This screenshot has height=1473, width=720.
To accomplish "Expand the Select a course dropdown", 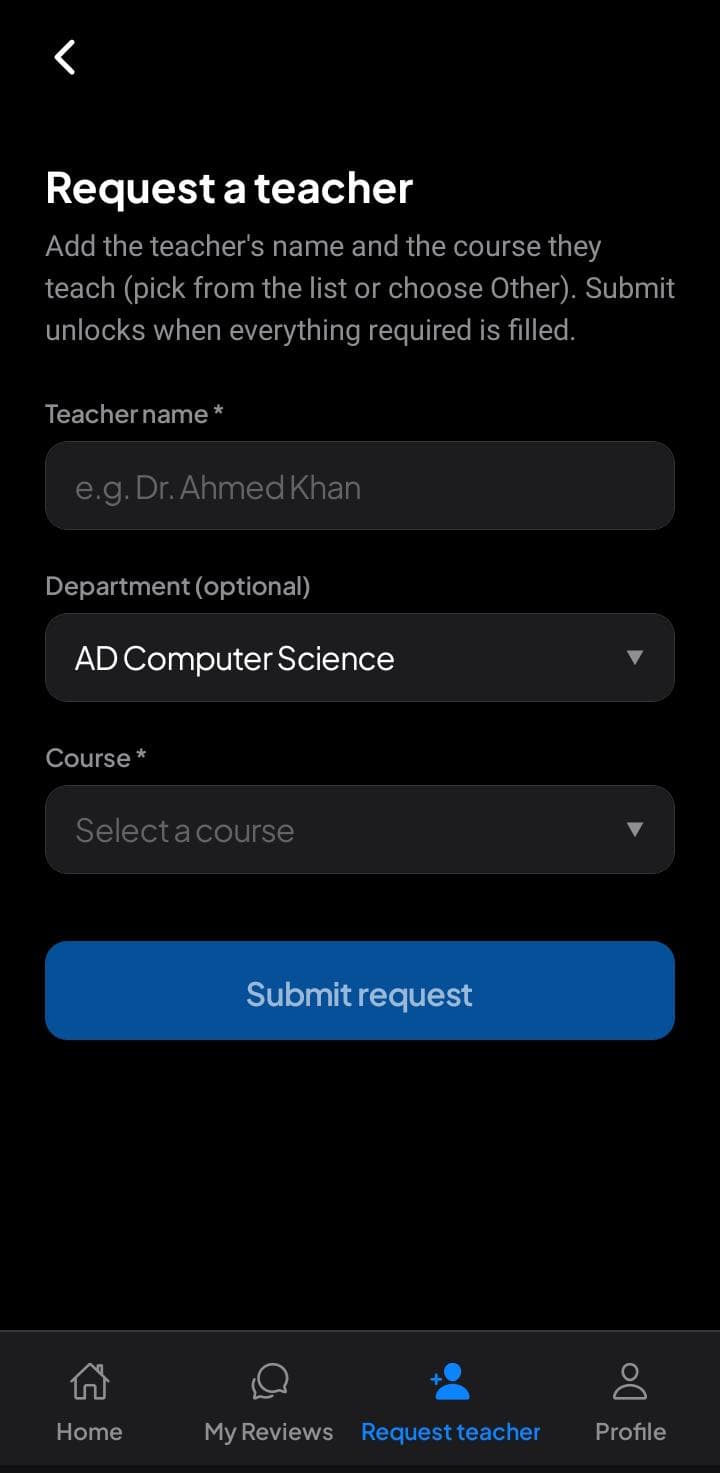I will click(360, 829).
